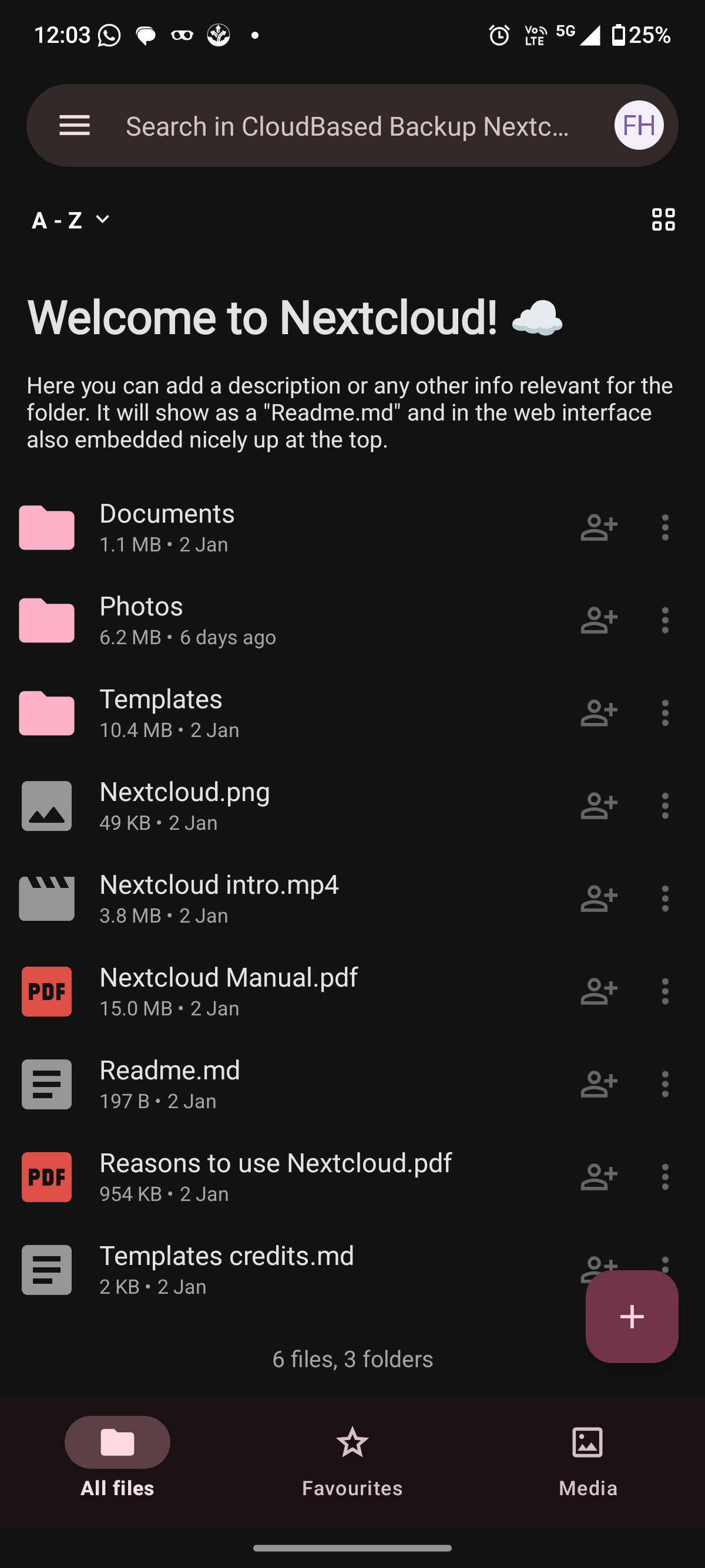Image resolution: width=705 pixels, height=1568 pixels.
Task: Open Templates credits.md
Action: (x=244, y=1268)
